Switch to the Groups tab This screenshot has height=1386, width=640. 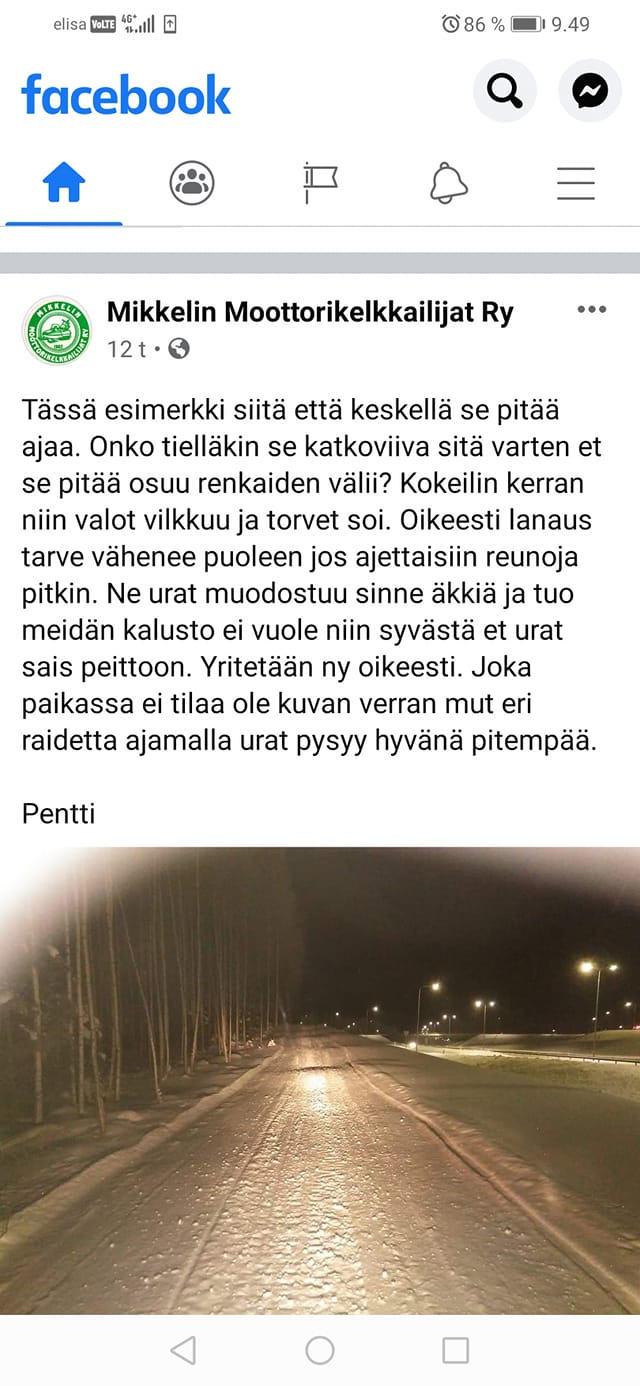click(x=192, y=183)
